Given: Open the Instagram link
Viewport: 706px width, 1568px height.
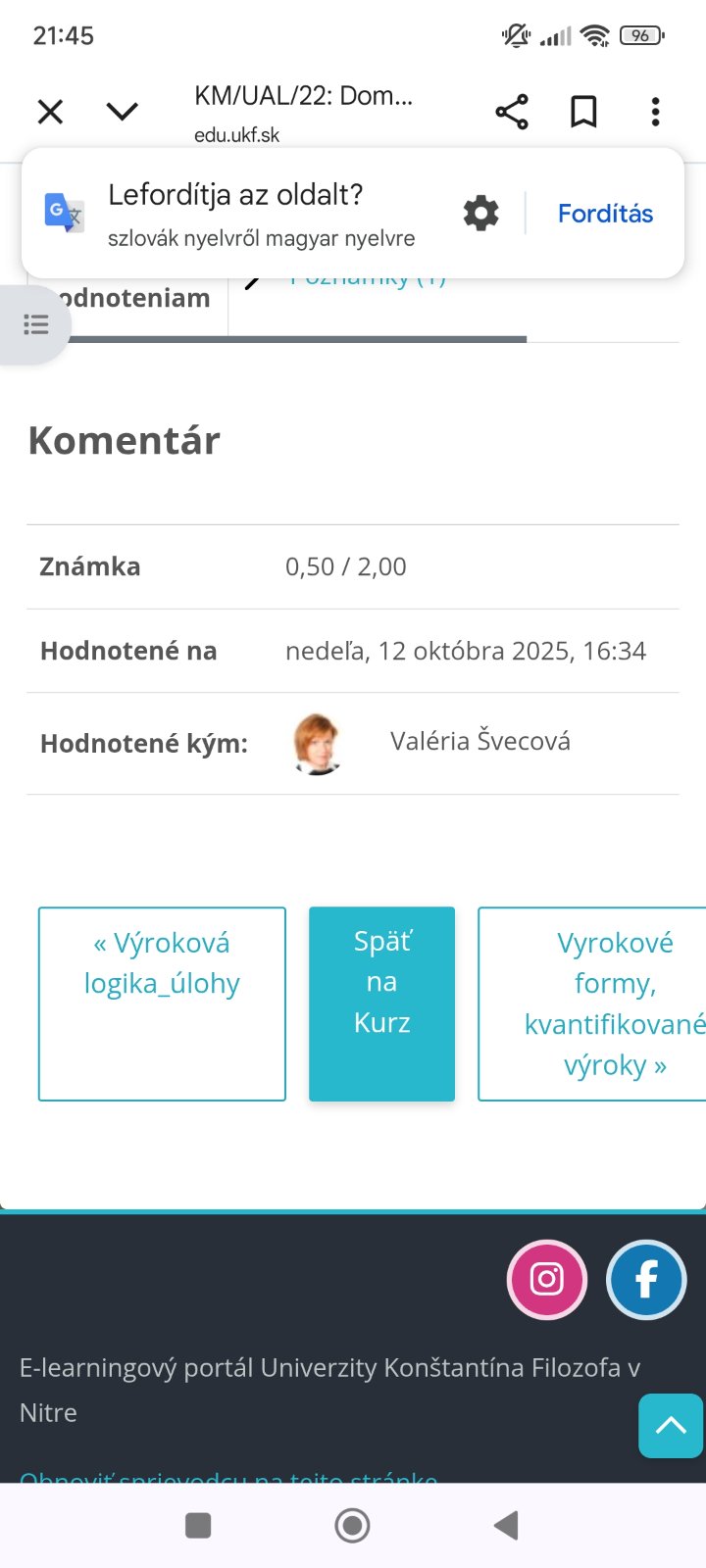Looking at the screenshot, I should coord(547,1279).
